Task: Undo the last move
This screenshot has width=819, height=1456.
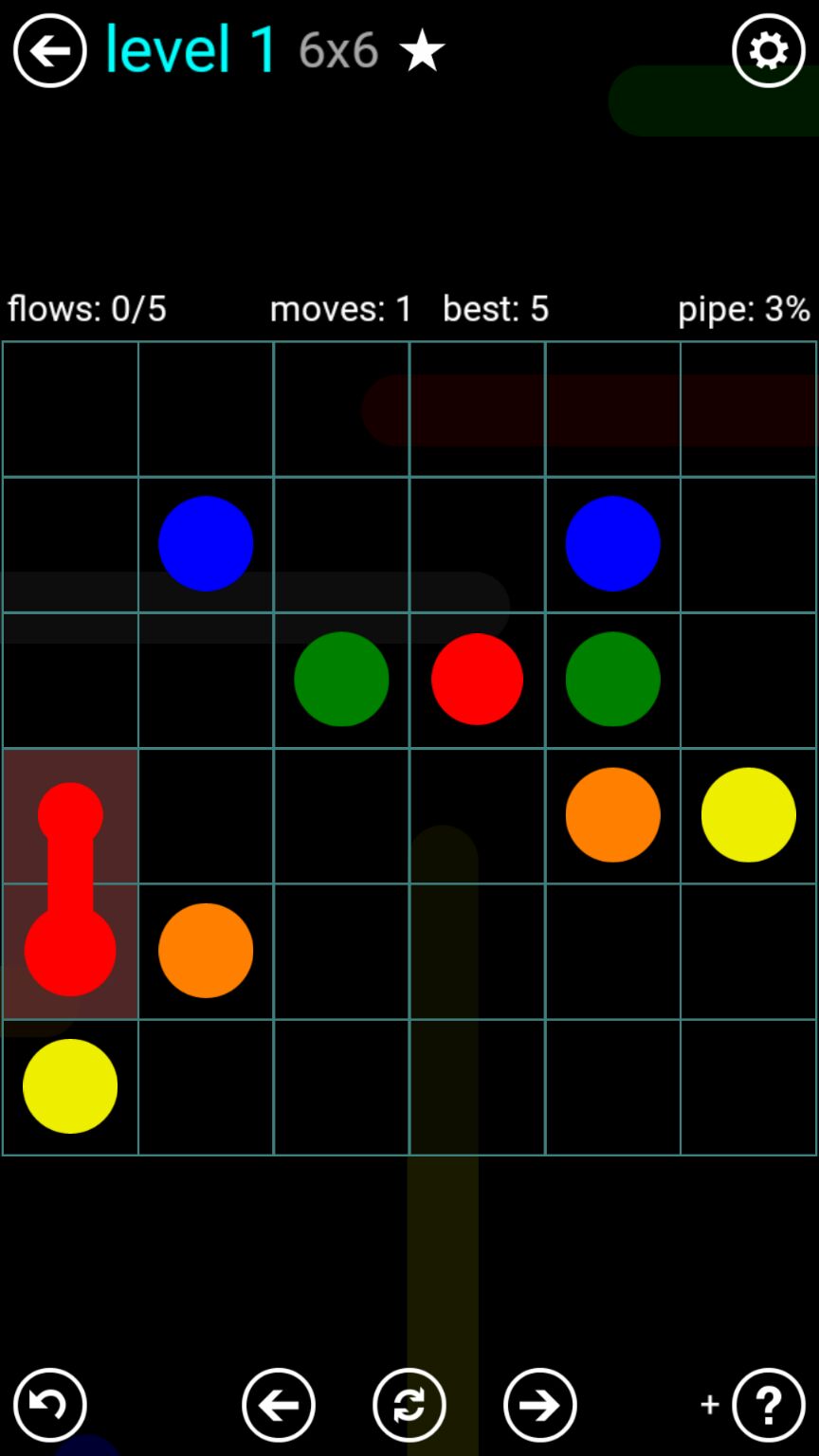Action: [49, 1405]
